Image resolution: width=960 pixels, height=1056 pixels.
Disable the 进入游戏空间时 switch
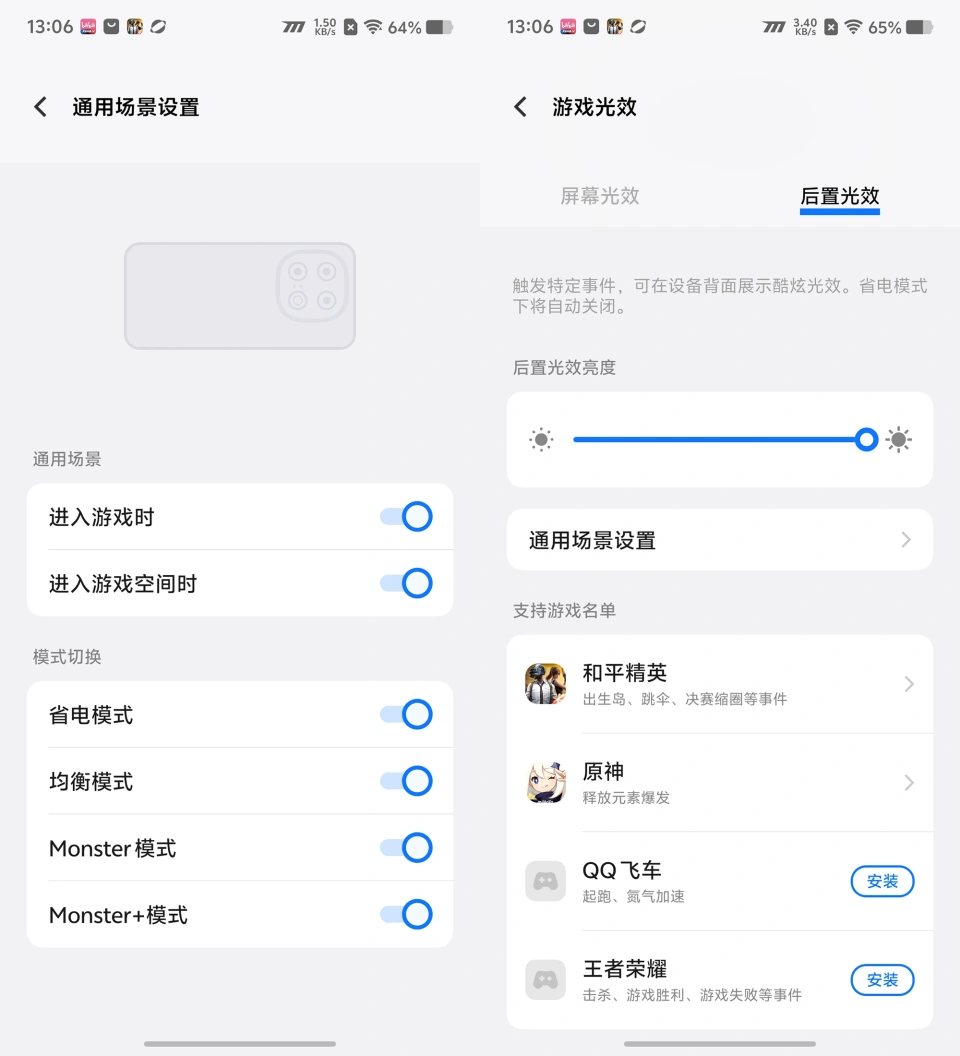406,583
